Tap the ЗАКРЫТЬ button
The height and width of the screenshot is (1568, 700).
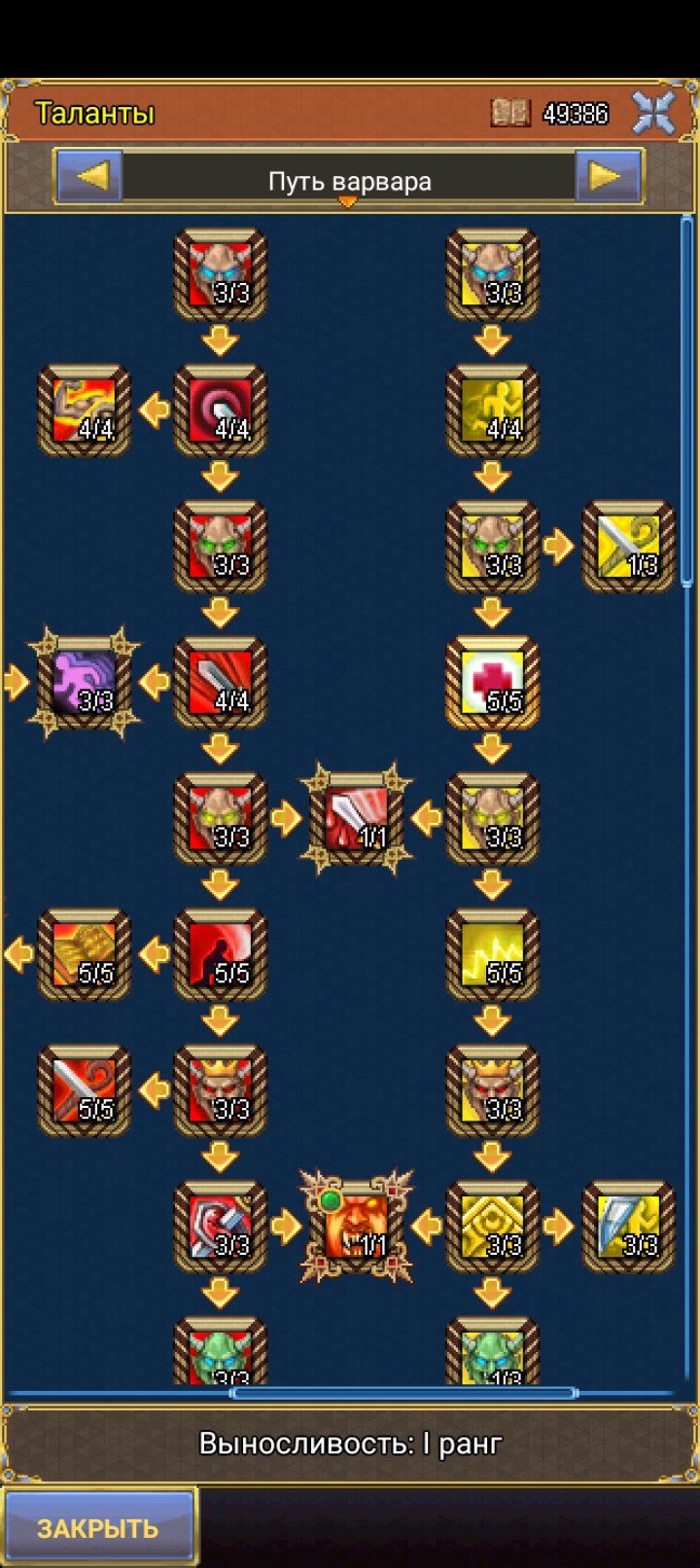pos(98,1527)
